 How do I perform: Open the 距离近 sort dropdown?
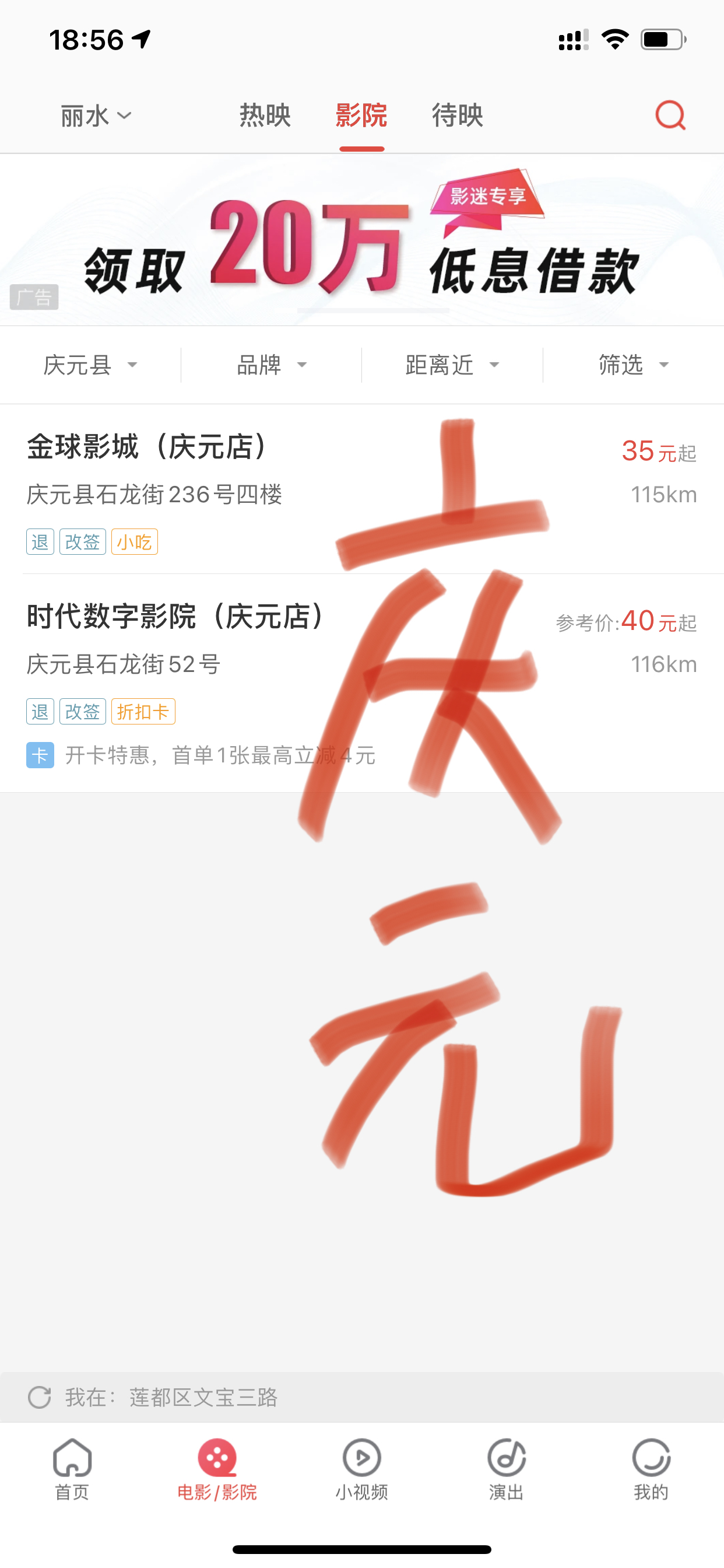point(452,365)
